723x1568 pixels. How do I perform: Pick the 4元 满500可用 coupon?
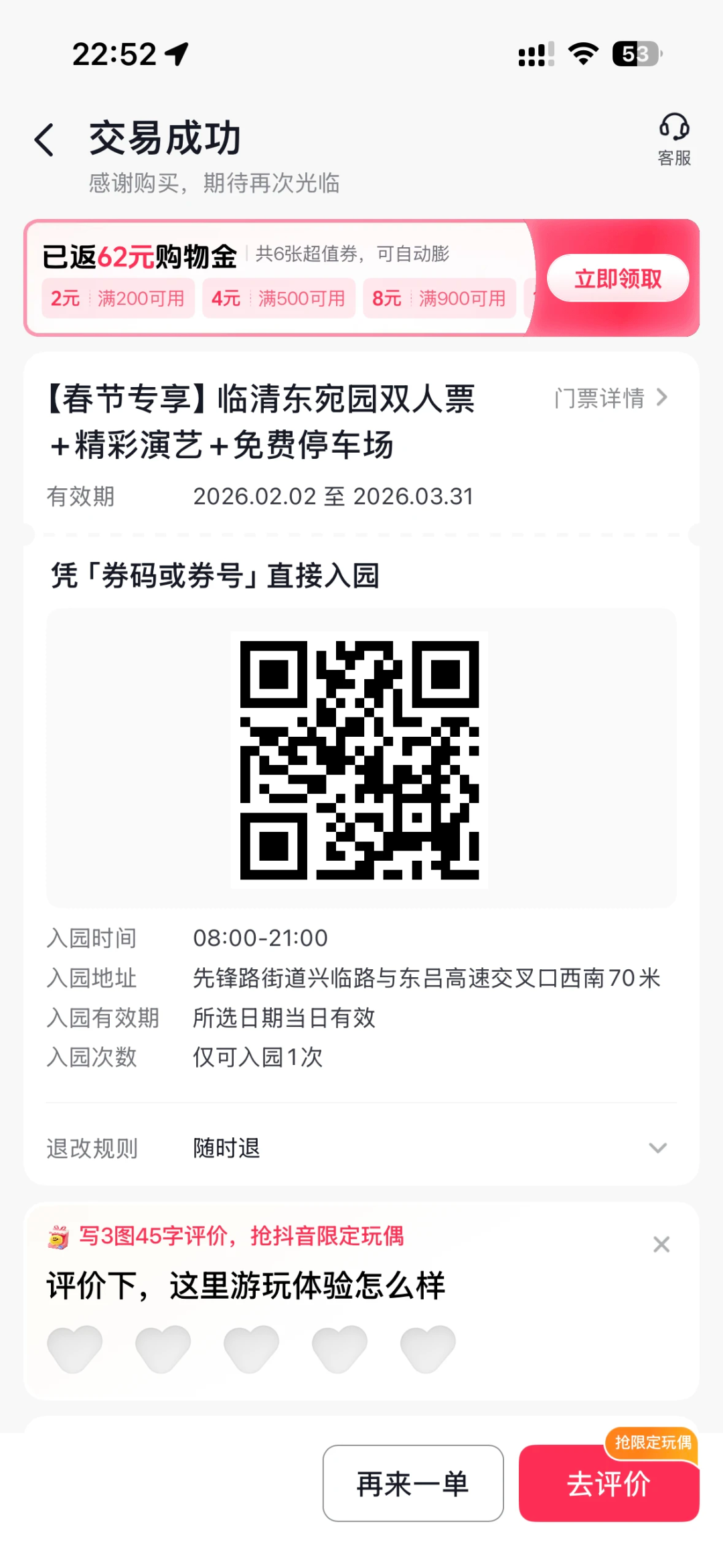(x=278, y=298)
